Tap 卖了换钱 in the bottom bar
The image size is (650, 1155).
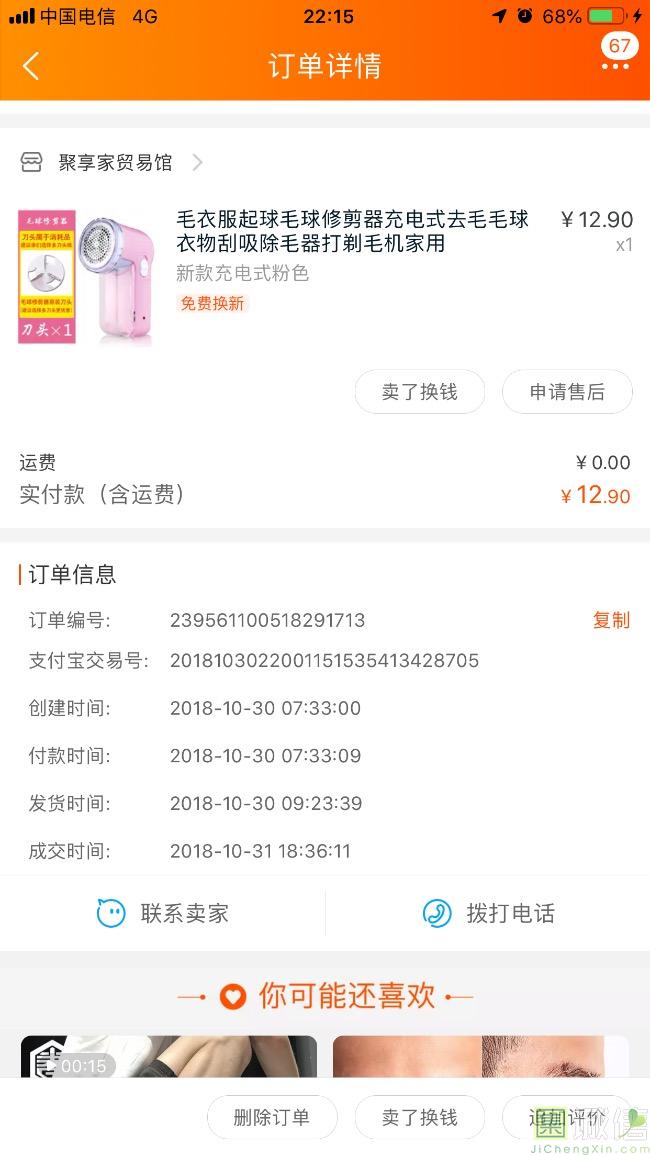click(419, 1117)
